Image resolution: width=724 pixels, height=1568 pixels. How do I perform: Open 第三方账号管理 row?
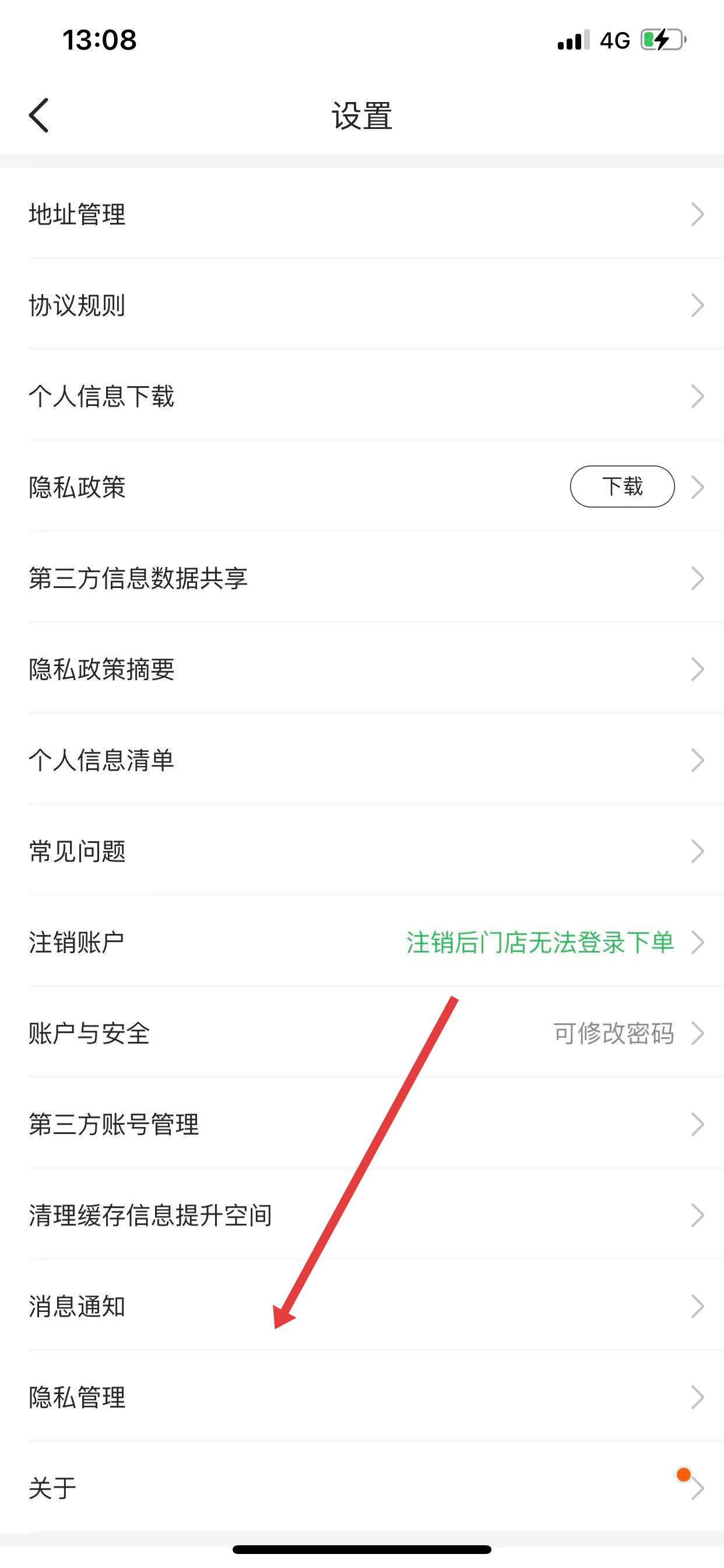(362, 1124)
